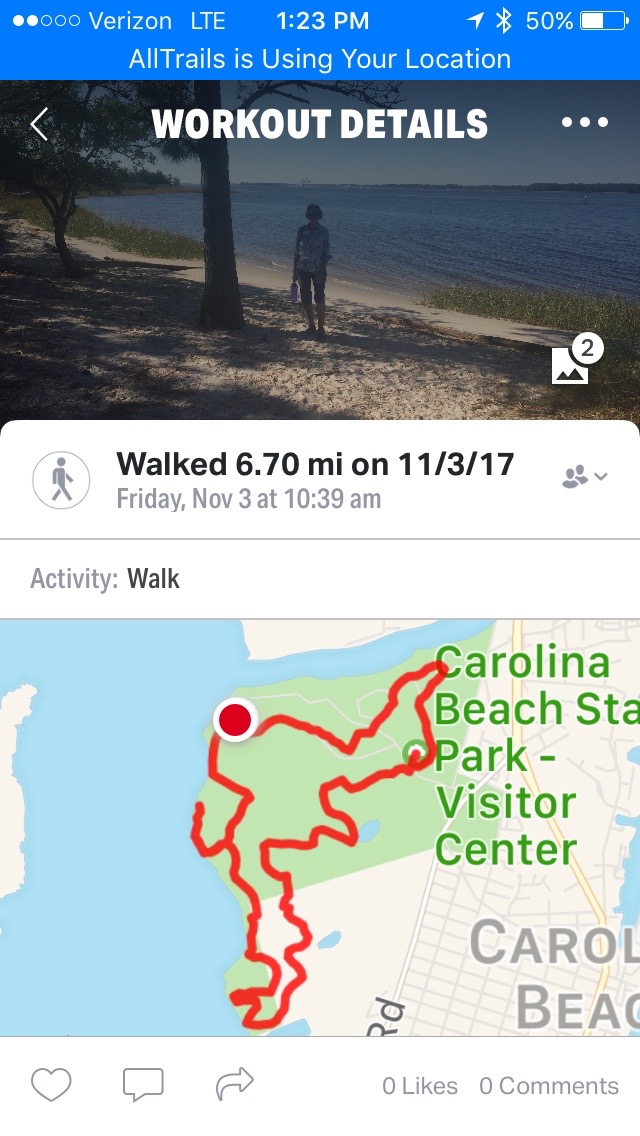Open the privacy audience dropdown

[584, 478]
